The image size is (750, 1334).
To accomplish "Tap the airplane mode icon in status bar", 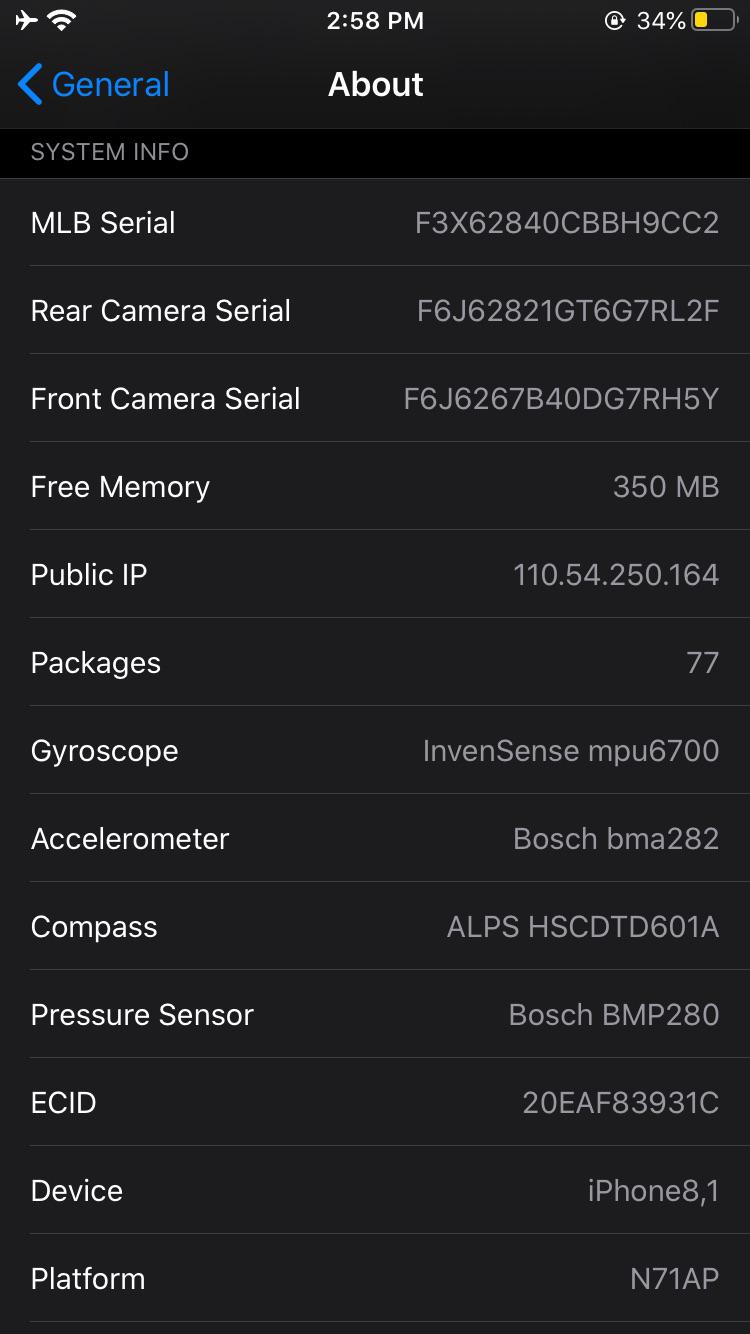I will (26, 18).
